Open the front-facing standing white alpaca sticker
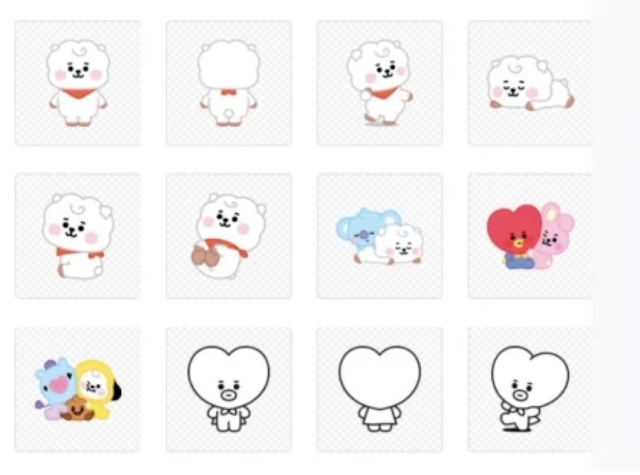The image size is (640, 475). [x=78, y=83]
